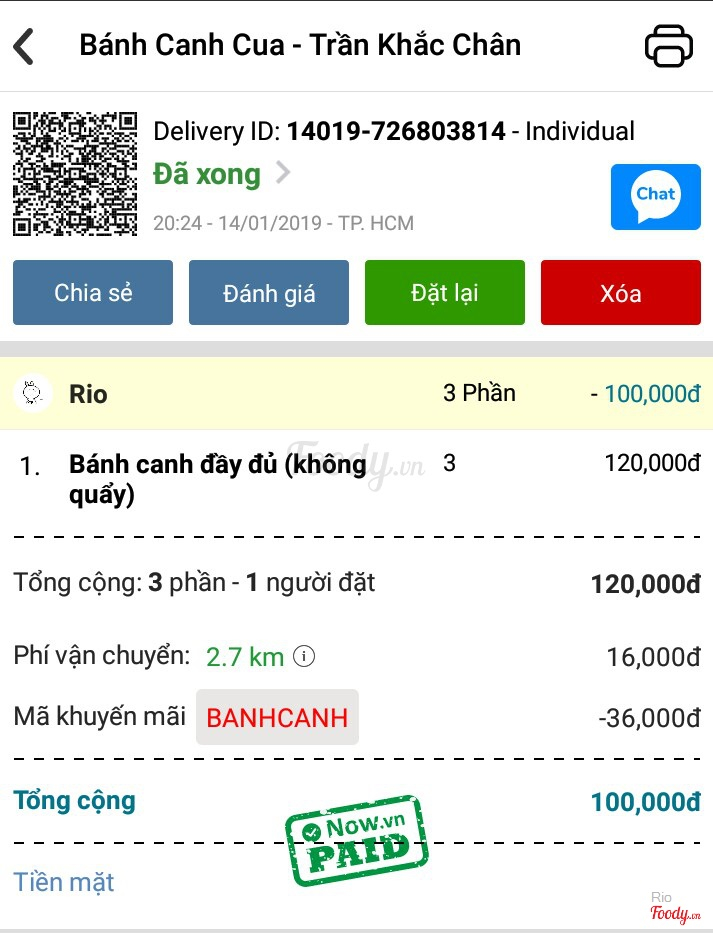Rate the order via Đánh giá
Image resolution: width=713 pixels, height=933 pixels.
[x=269, y=293]
